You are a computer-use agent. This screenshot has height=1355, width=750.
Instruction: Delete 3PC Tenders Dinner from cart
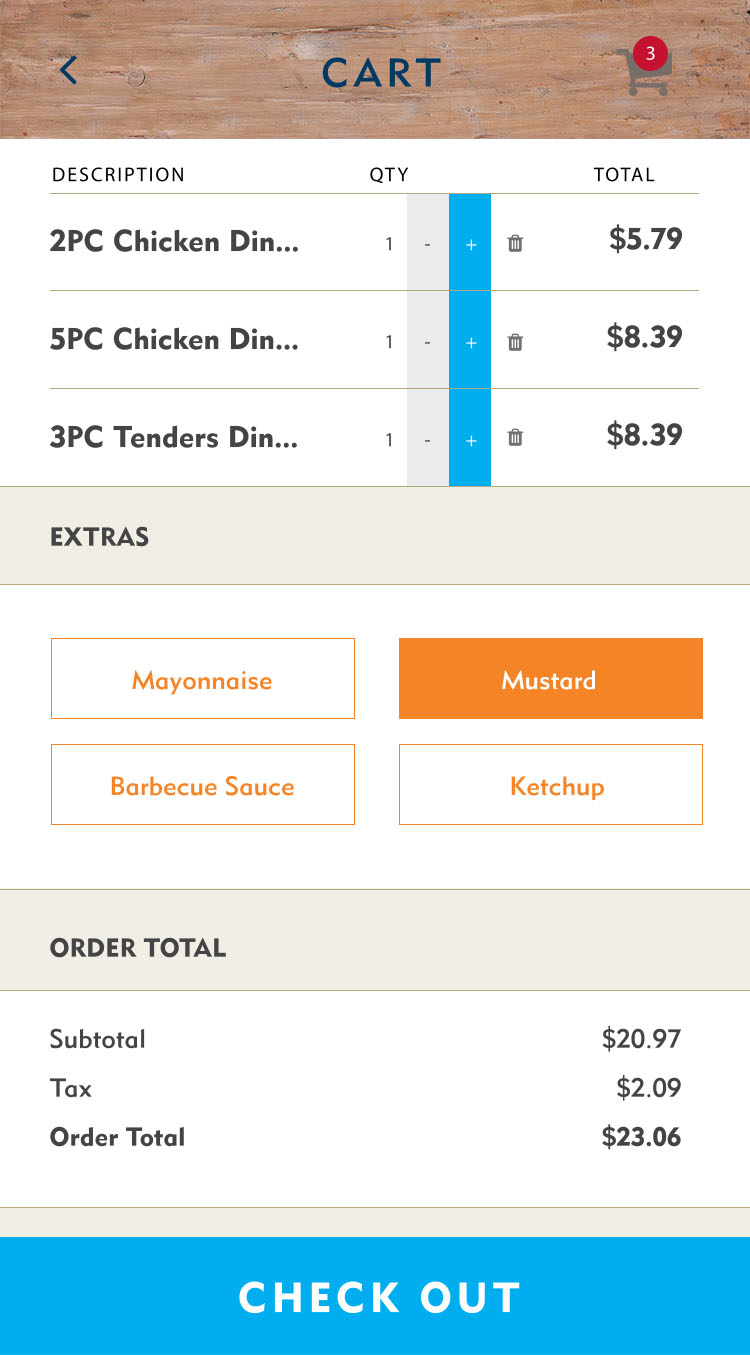click(515, 437)
